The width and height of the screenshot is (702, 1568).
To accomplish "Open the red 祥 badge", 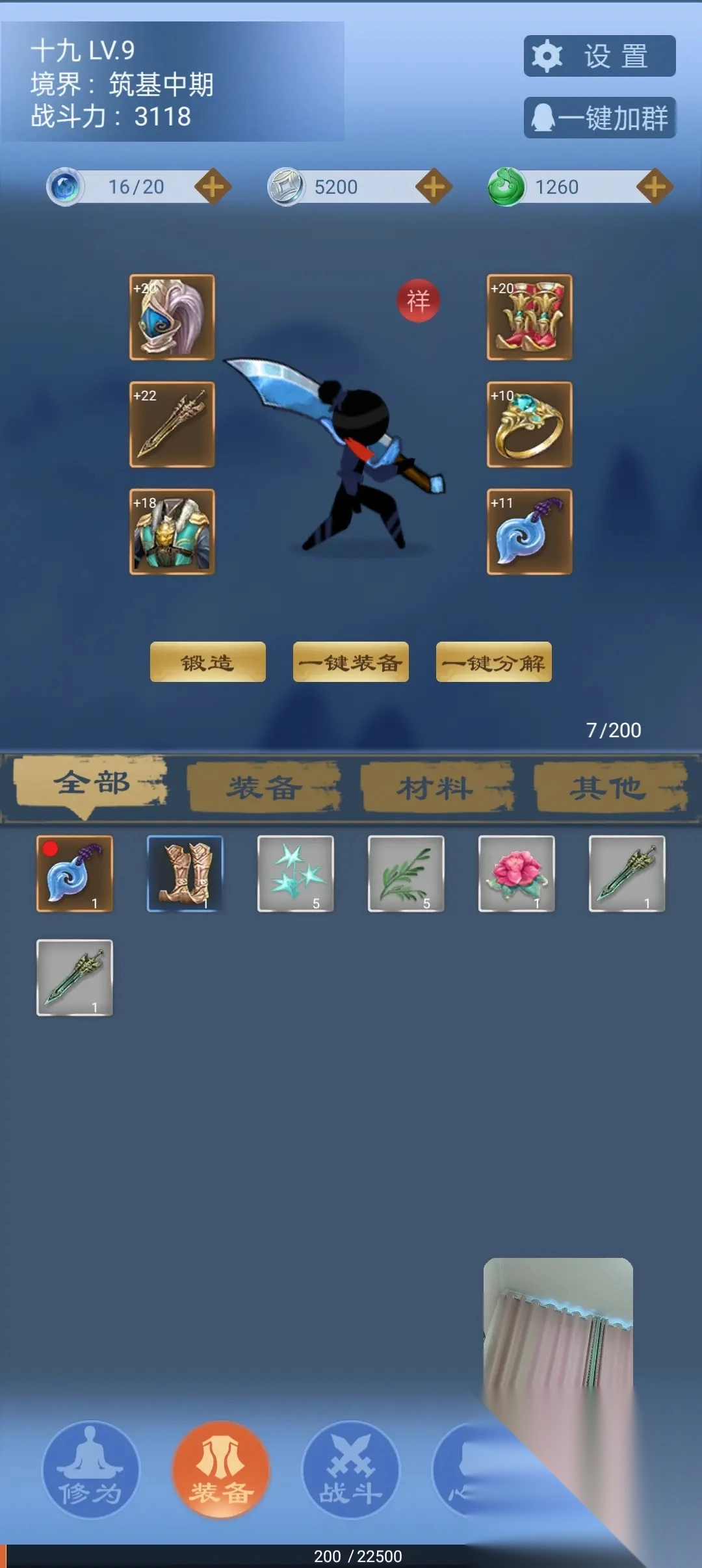I will point(418,301).
